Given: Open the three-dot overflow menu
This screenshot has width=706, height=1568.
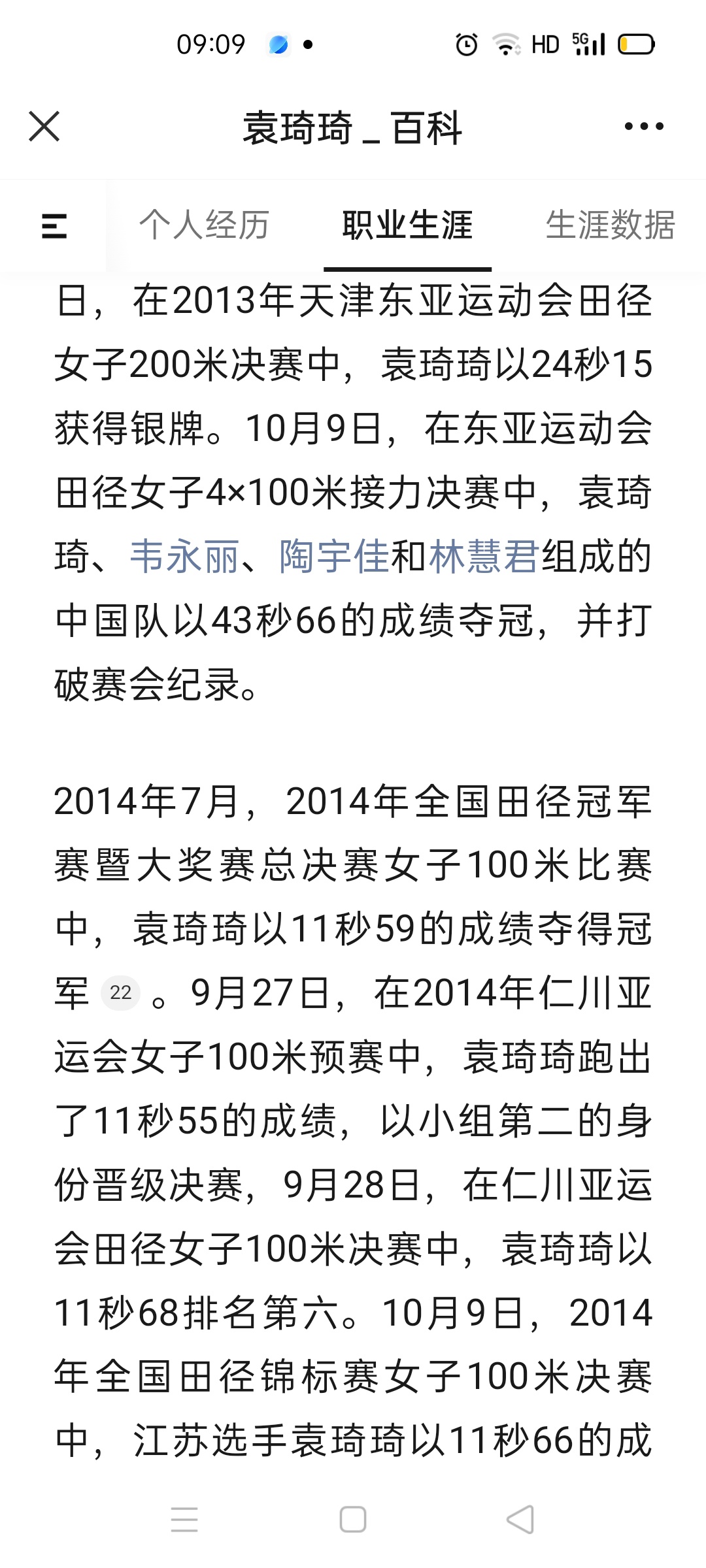Looking at the screenshot, I should tap(644, 126).
